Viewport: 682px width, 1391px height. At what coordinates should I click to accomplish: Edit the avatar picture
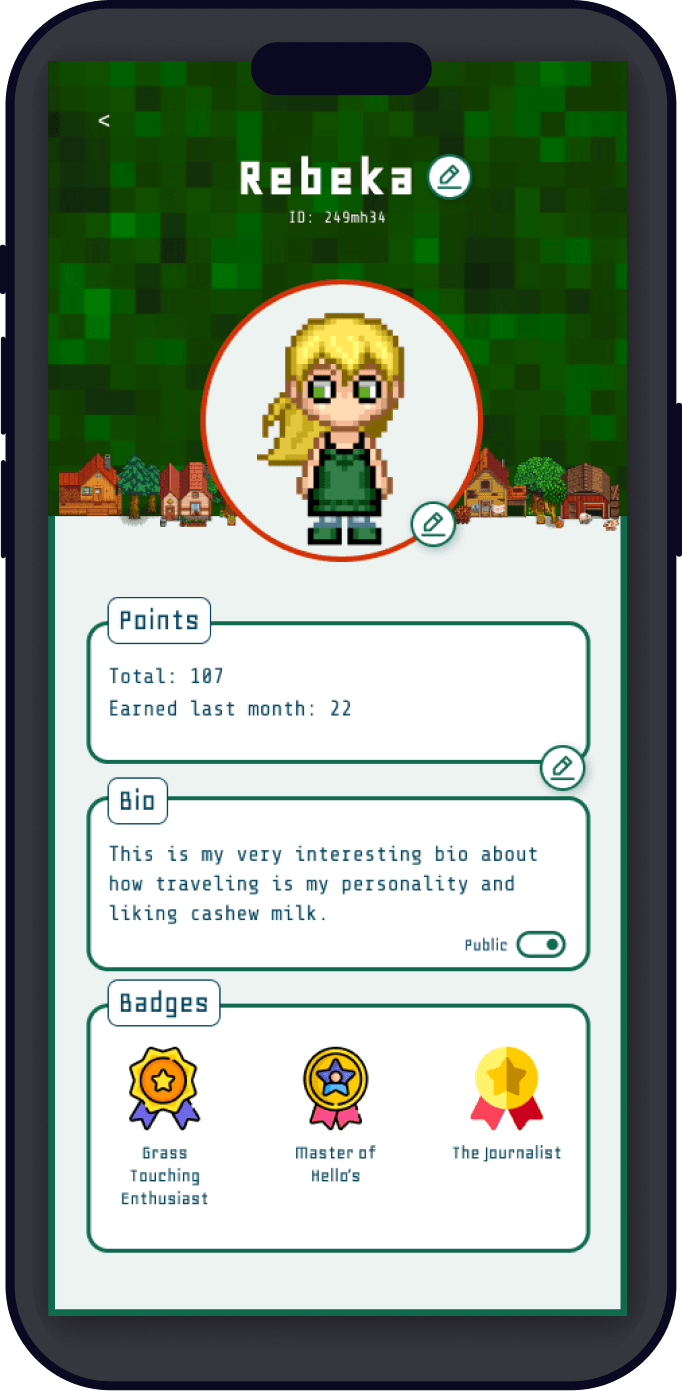point(433,523)
